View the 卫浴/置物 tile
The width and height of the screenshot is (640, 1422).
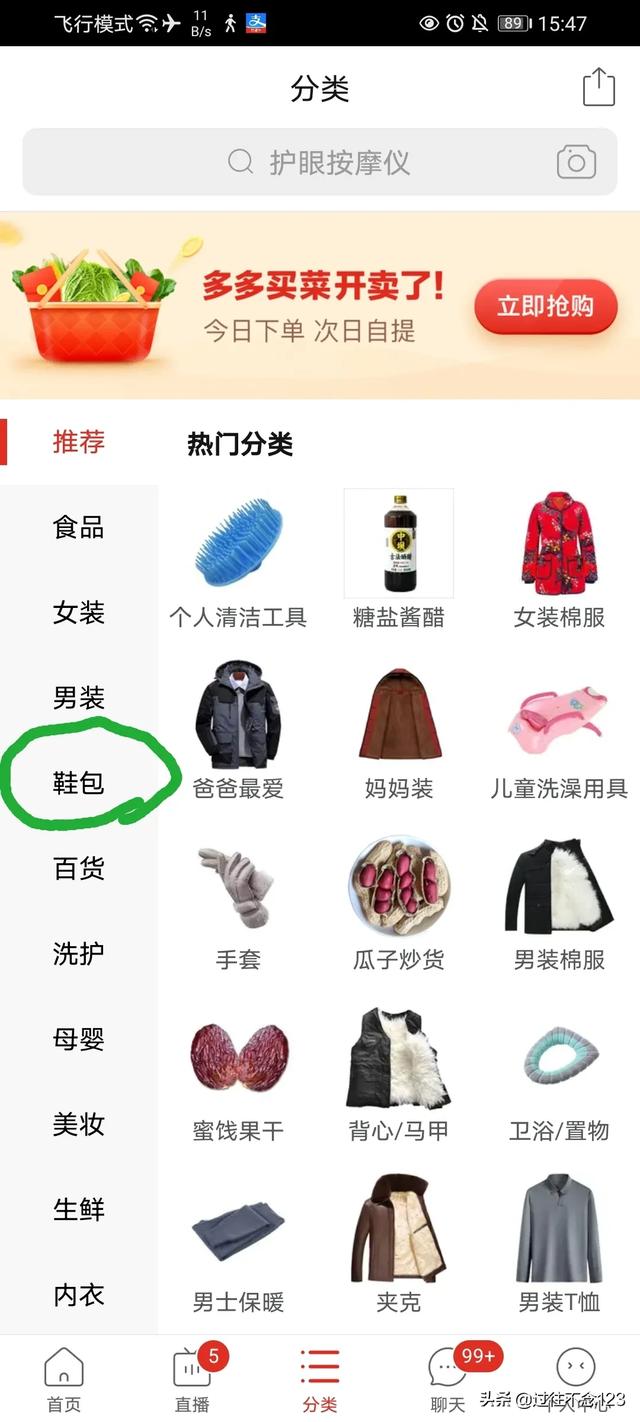pyautogui.click(x=559, y=1072)
